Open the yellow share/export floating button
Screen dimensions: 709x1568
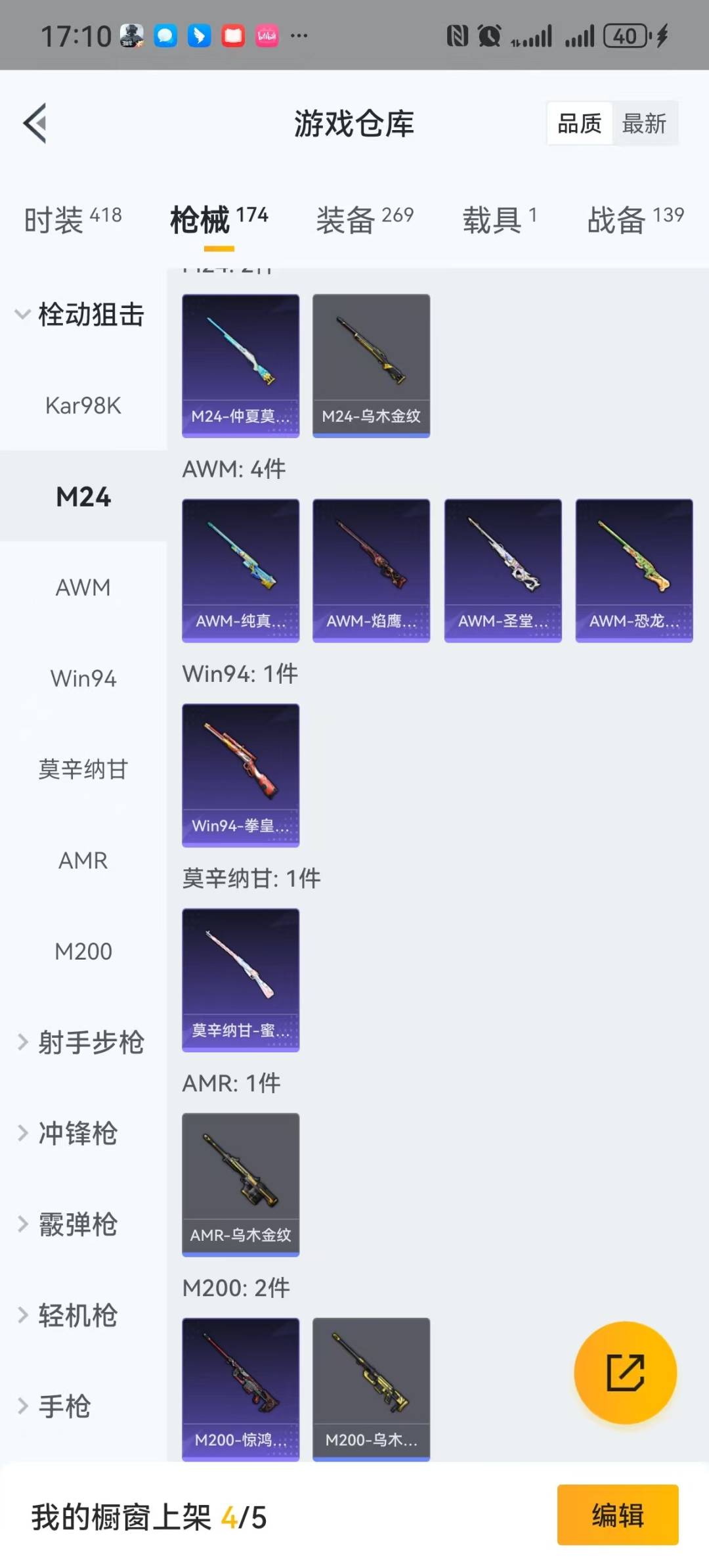click(626, 1372)
